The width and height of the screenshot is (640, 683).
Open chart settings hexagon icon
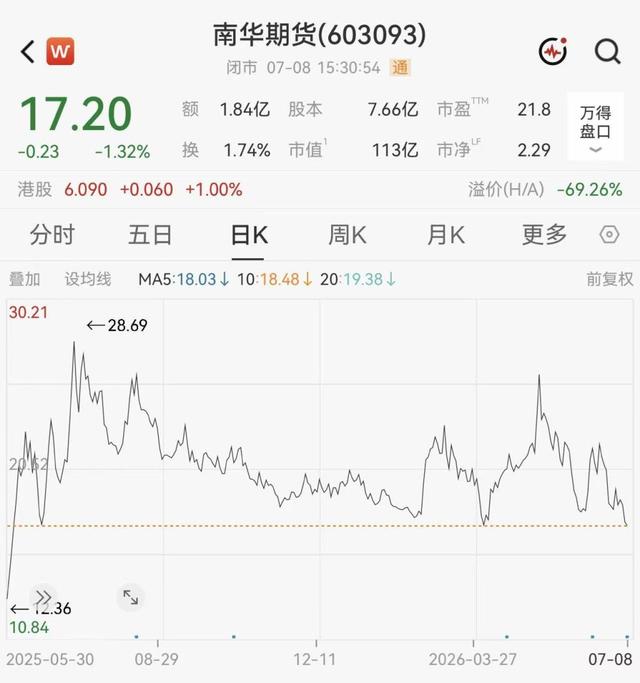[609, 235]
